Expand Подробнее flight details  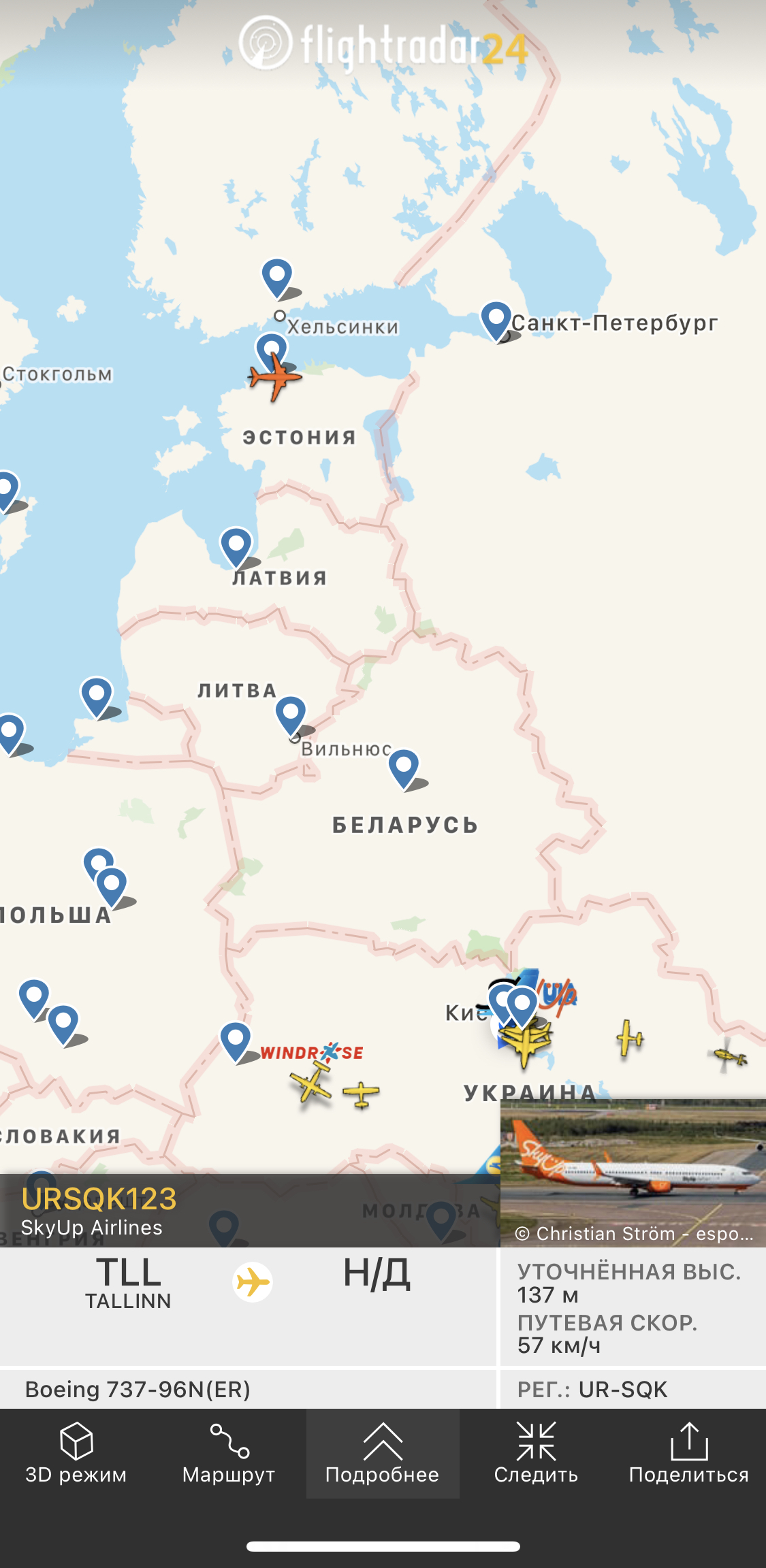point(382,1453)
